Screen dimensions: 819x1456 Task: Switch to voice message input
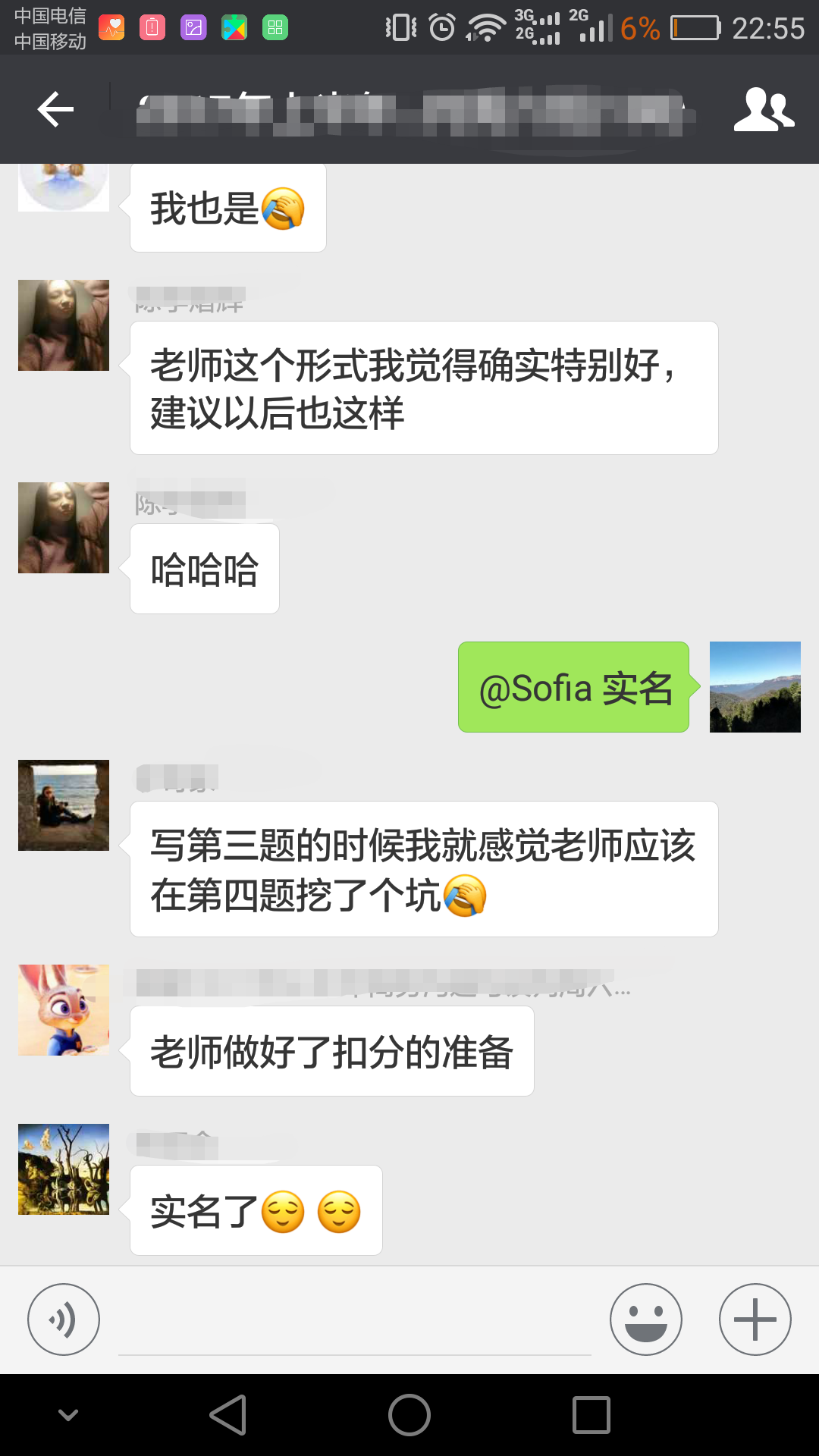tap(64, 1319)
